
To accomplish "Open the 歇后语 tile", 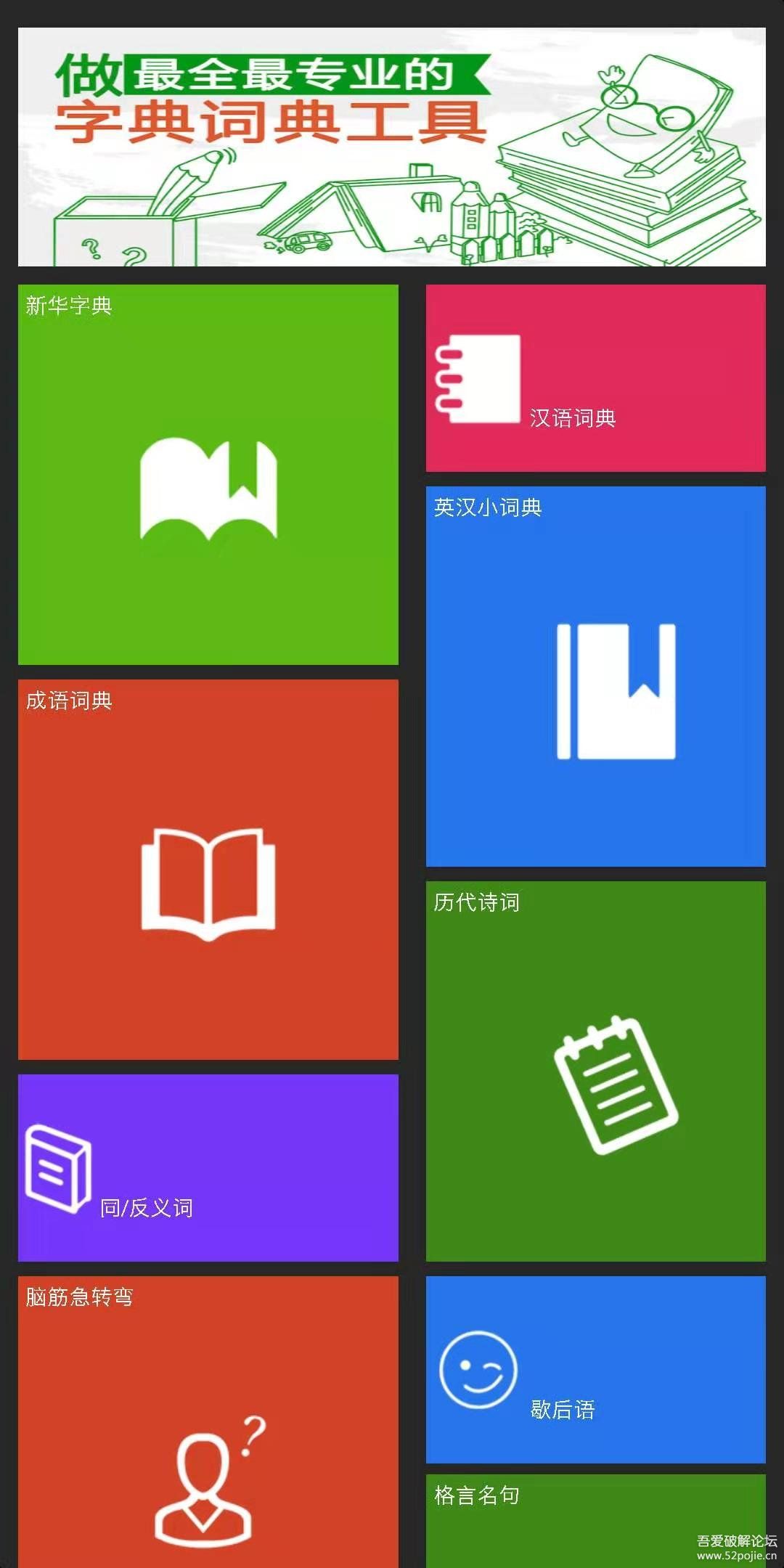I will pos(595,1370).
